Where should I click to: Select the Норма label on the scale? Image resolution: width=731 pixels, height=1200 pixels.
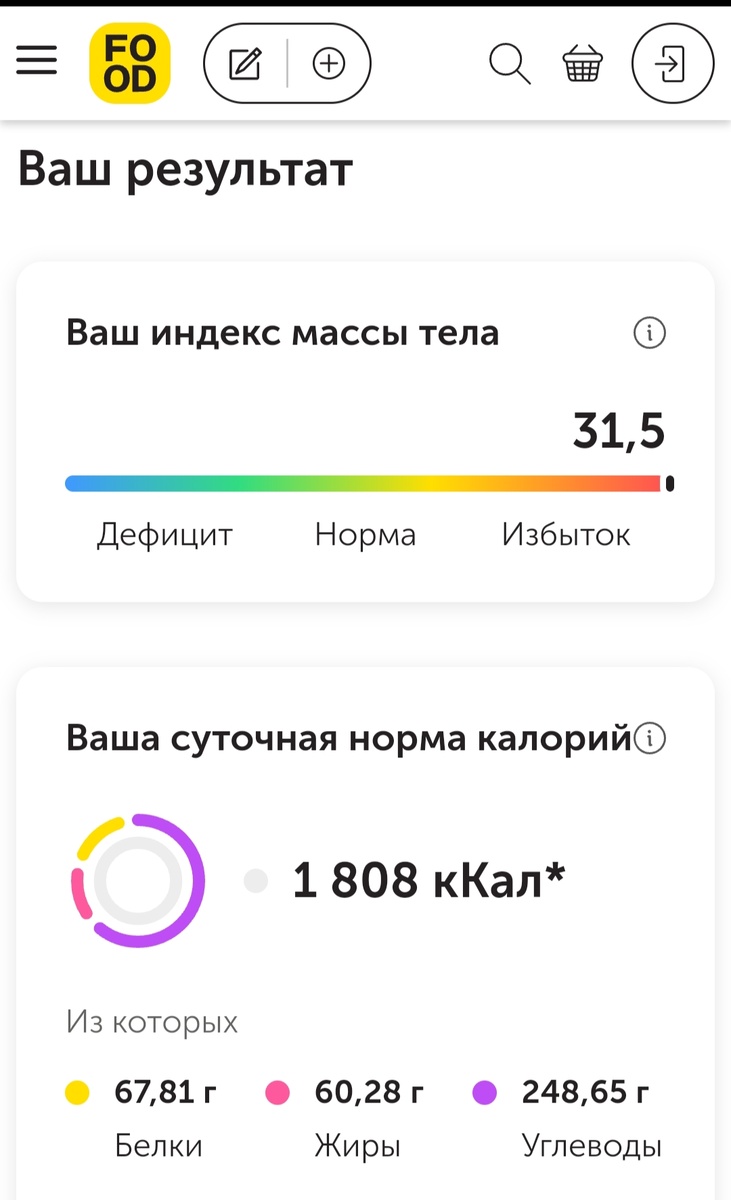(366, 534)
